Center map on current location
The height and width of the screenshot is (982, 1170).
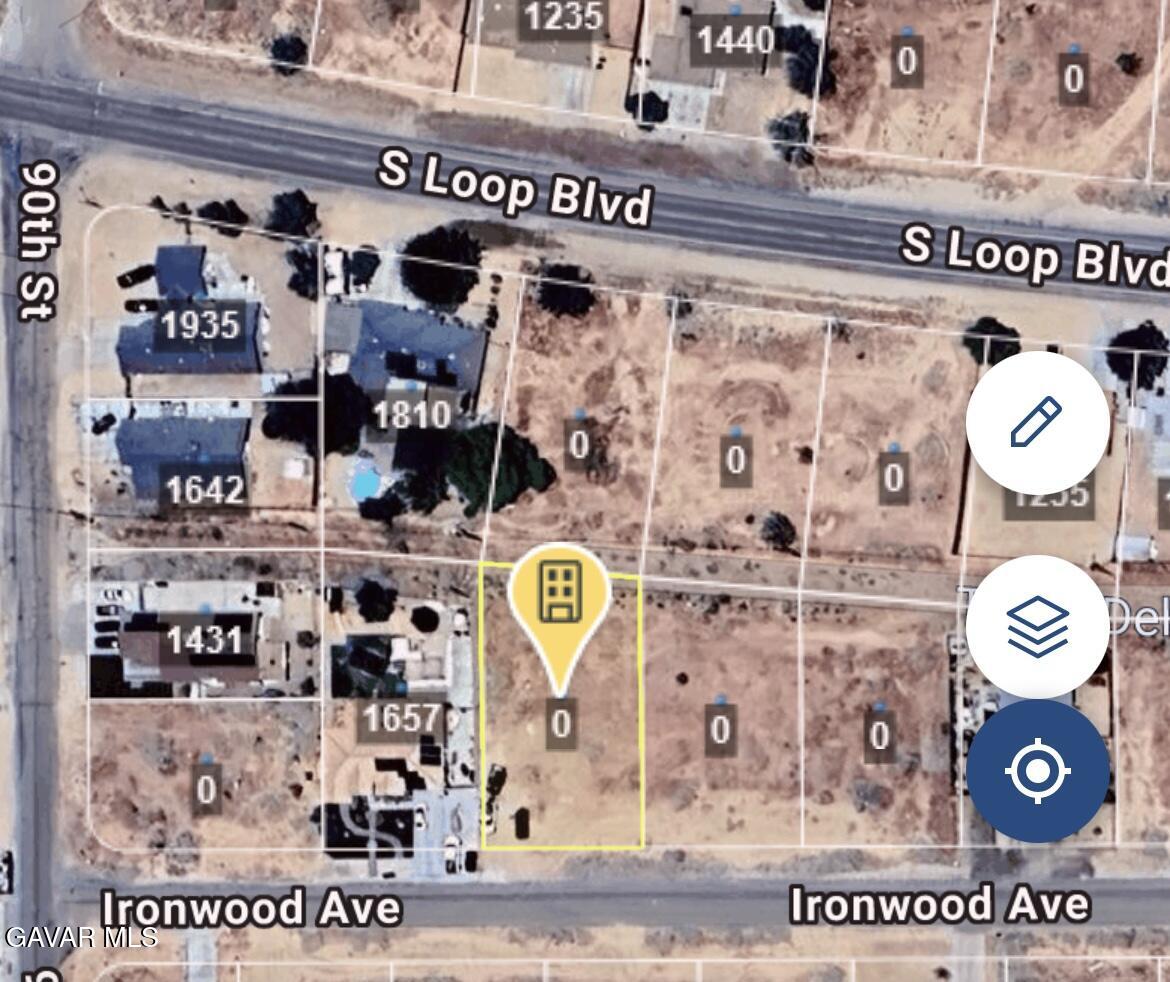(1037, 772)
